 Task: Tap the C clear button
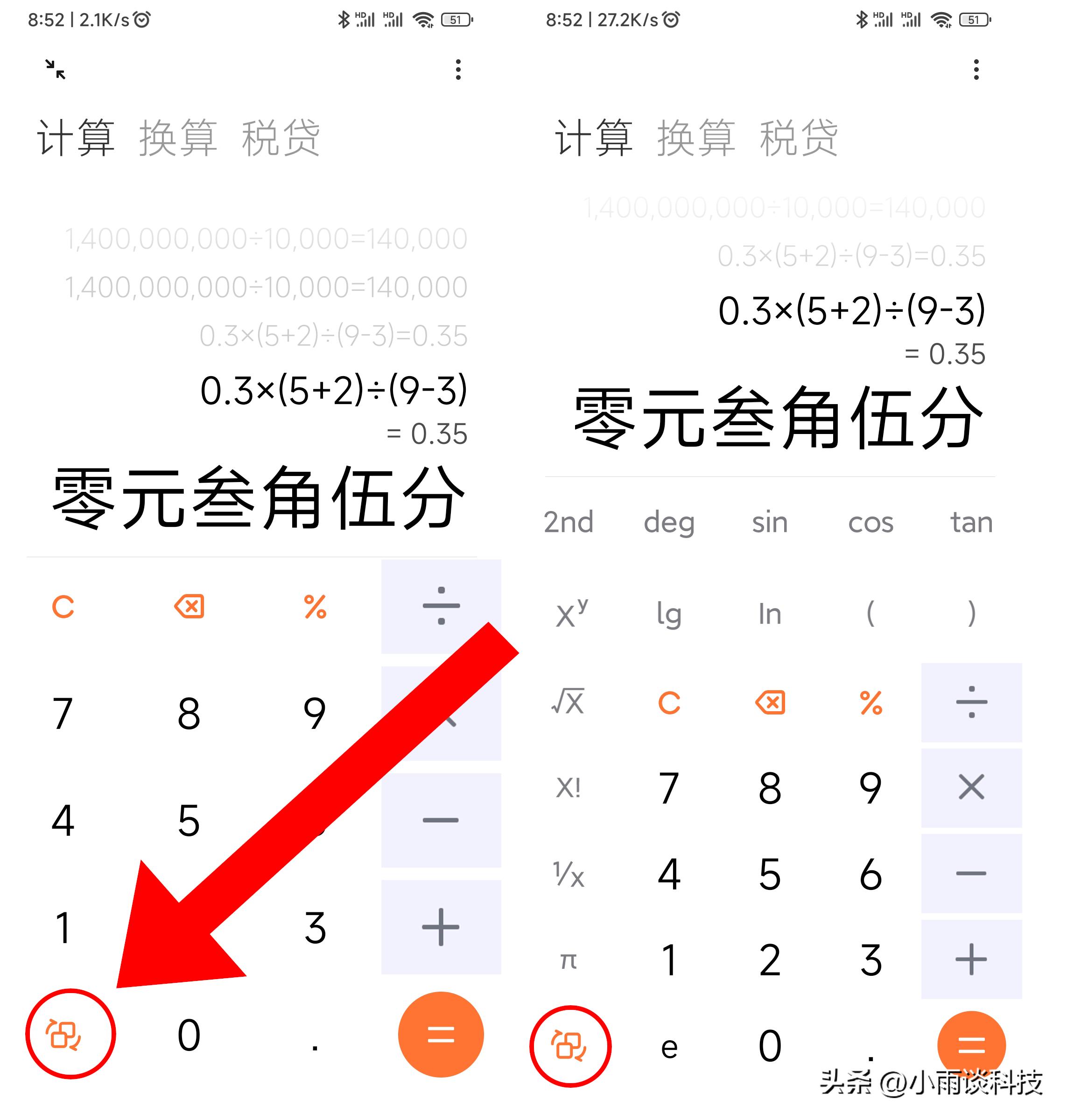click(x=63, y=607)
